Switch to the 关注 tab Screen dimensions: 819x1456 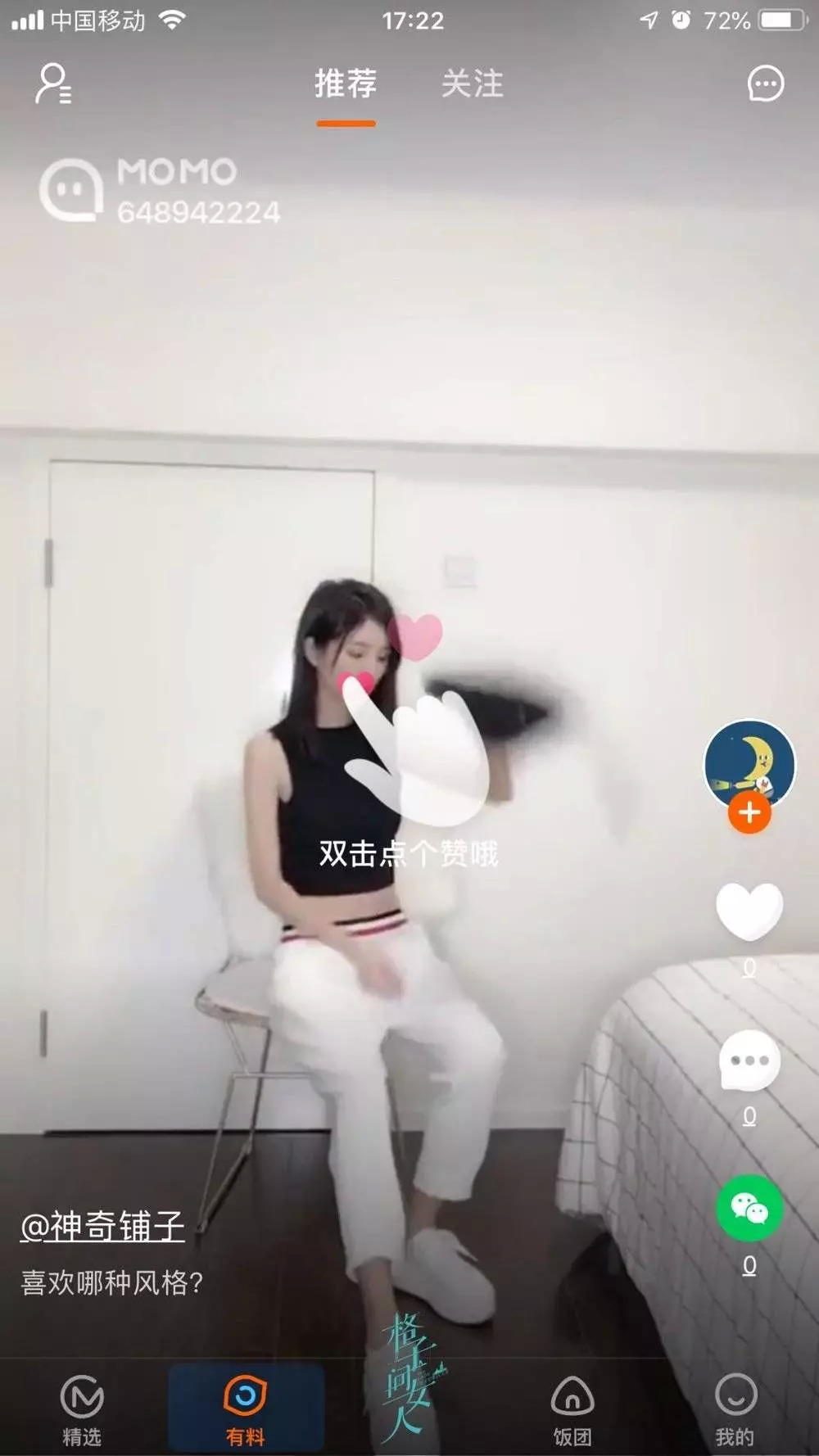473,84
